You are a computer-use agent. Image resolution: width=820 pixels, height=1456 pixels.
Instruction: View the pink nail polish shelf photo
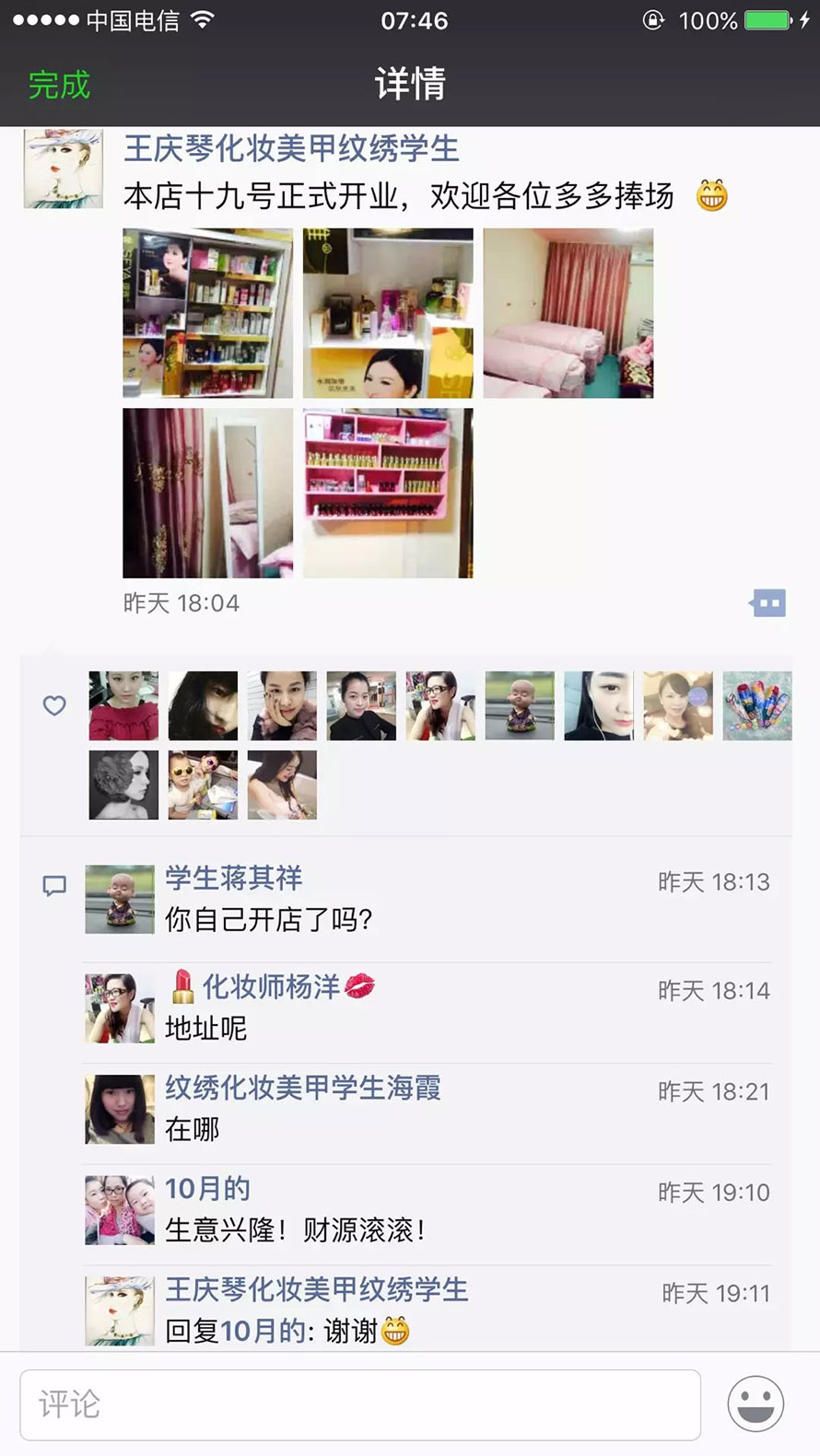pos(388,493)
